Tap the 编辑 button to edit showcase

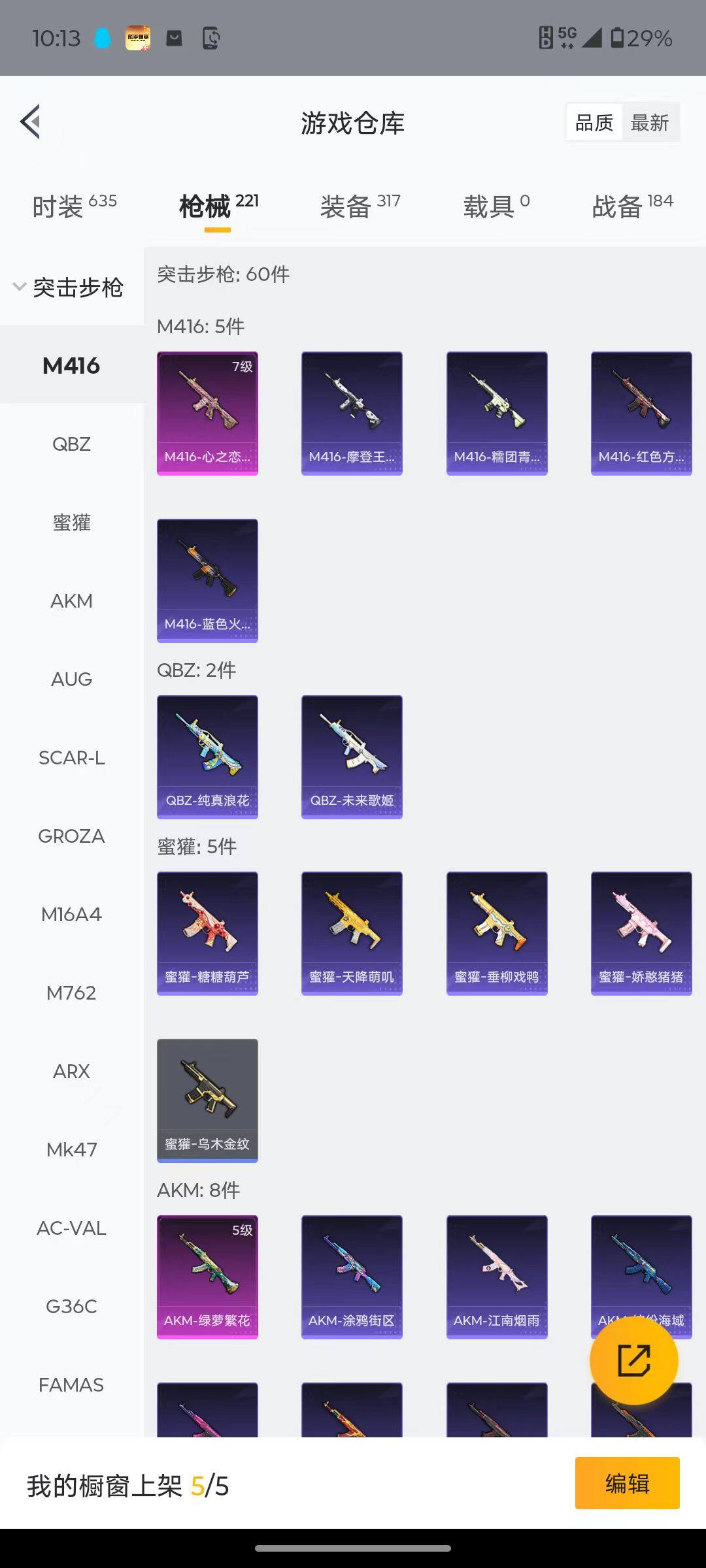[x=627, y=1483]
